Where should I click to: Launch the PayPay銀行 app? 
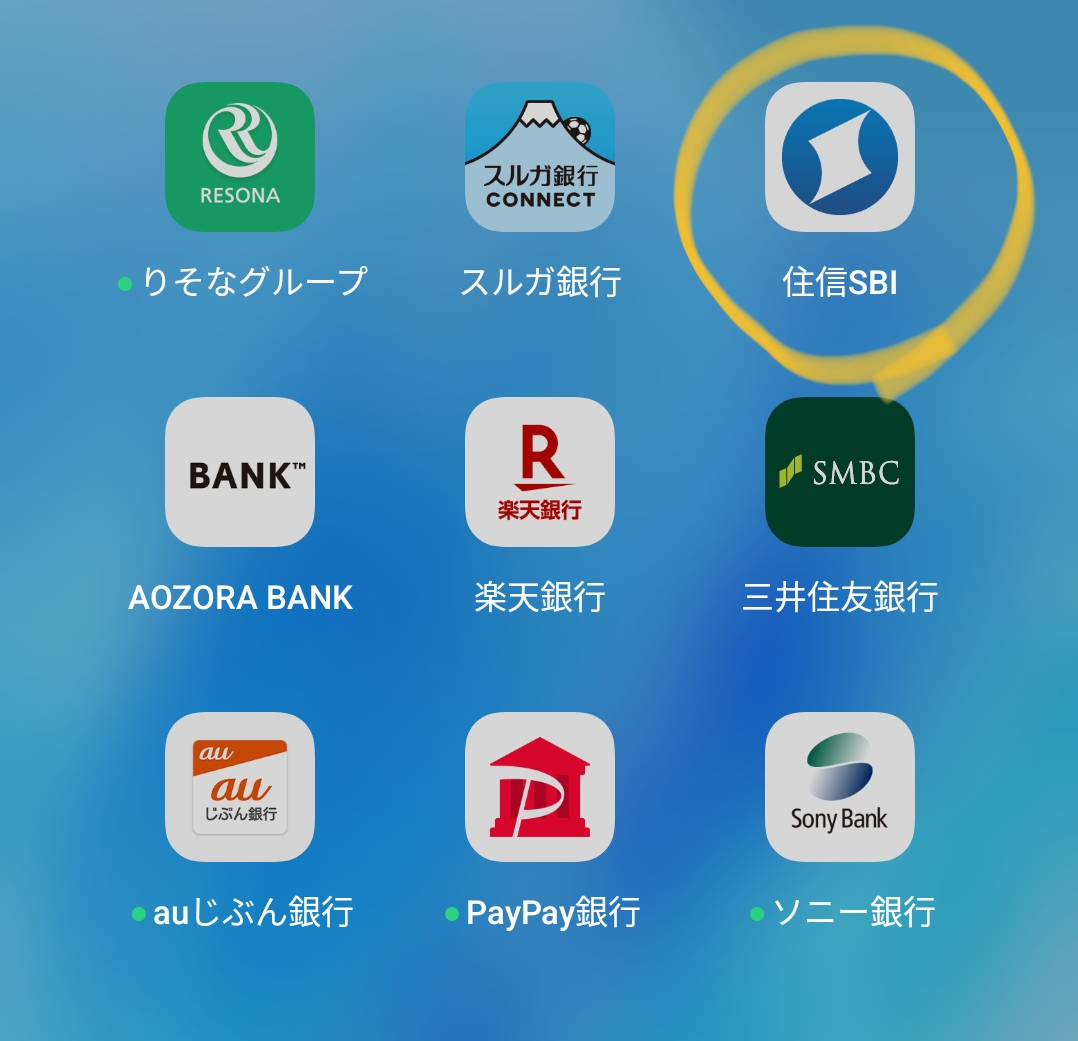(540, 787)
